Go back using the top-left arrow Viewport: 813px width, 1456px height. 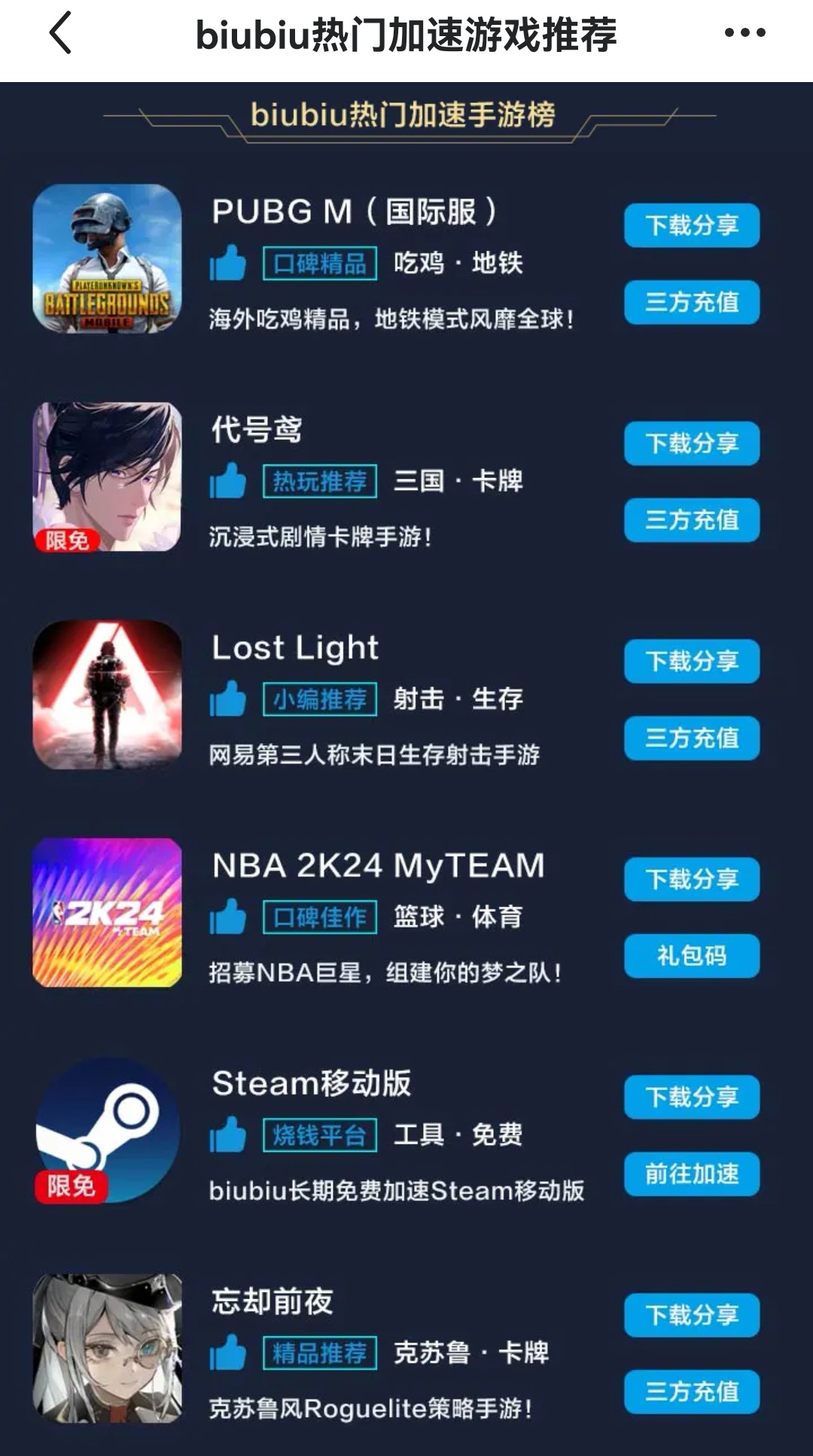point(60,33)
